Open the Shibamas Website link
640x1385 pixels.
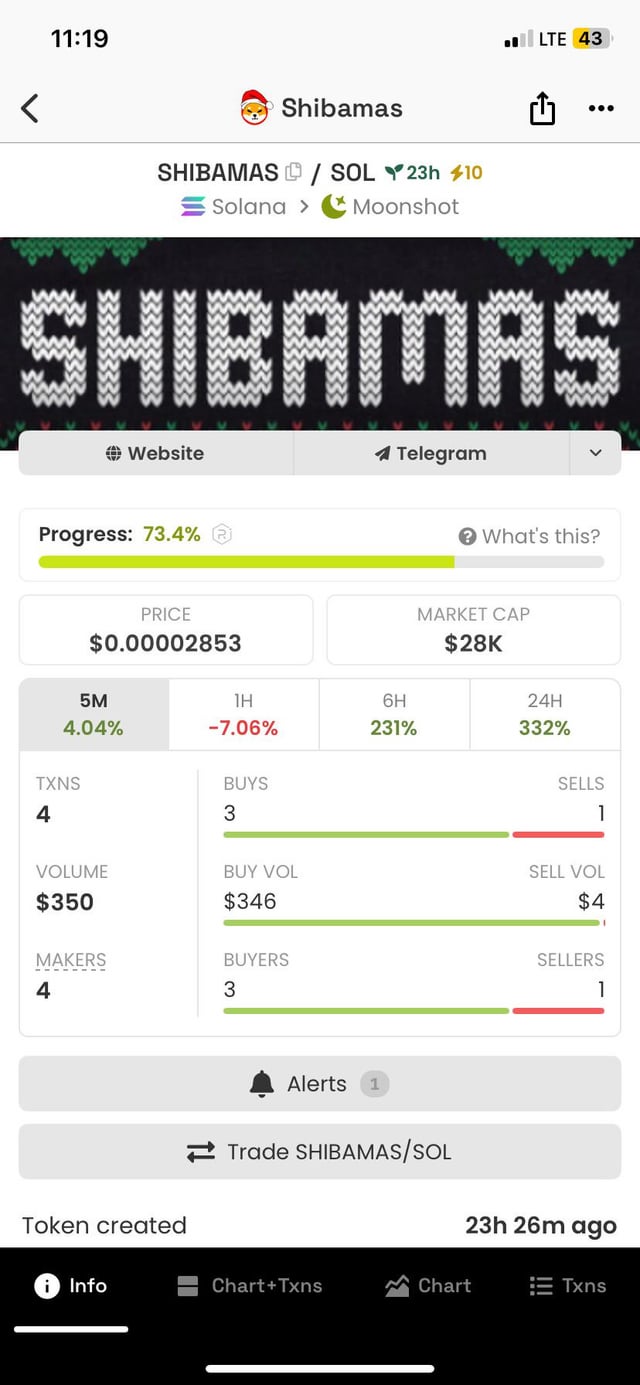155,453
